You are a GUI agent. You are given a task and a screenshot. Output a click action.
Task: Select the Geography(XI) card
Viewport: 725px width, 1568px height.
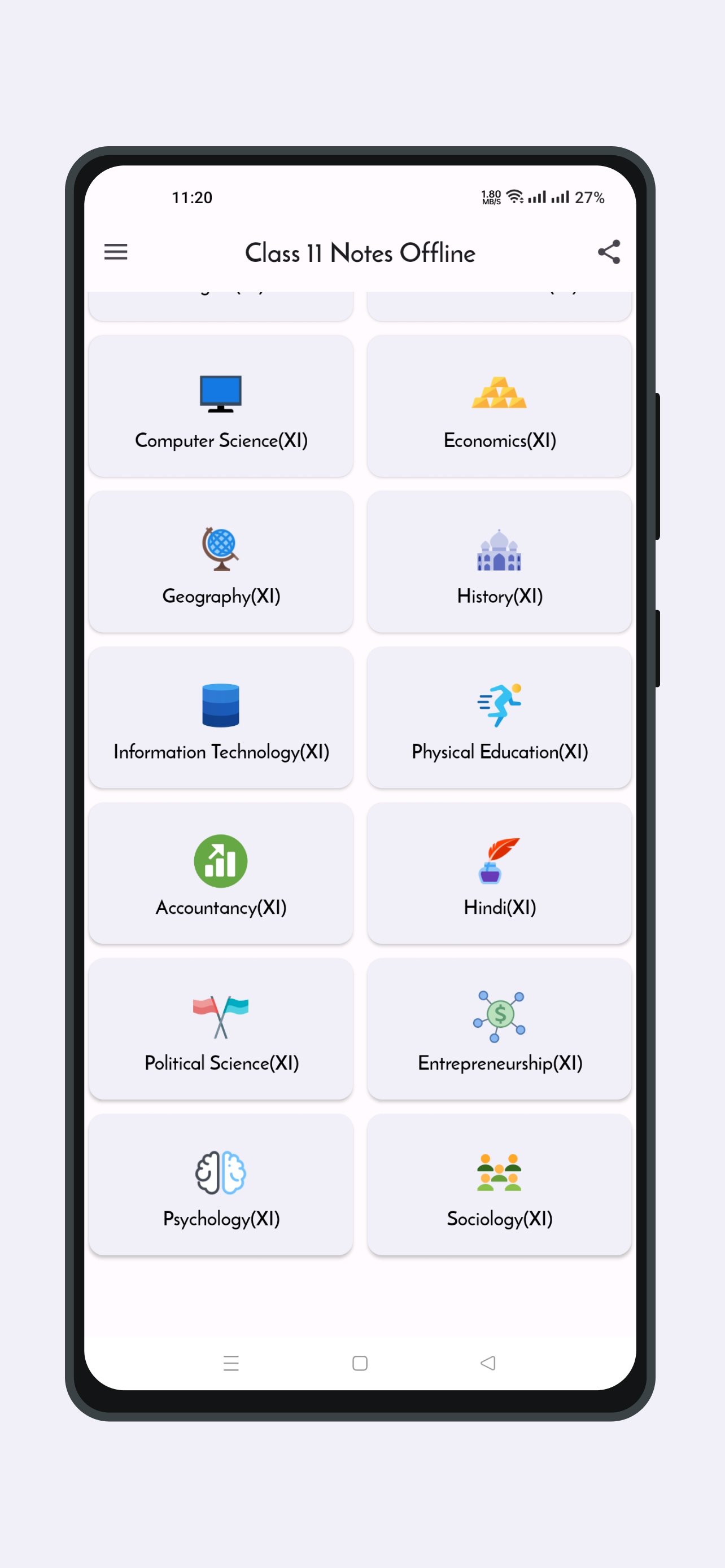(221, 562)
